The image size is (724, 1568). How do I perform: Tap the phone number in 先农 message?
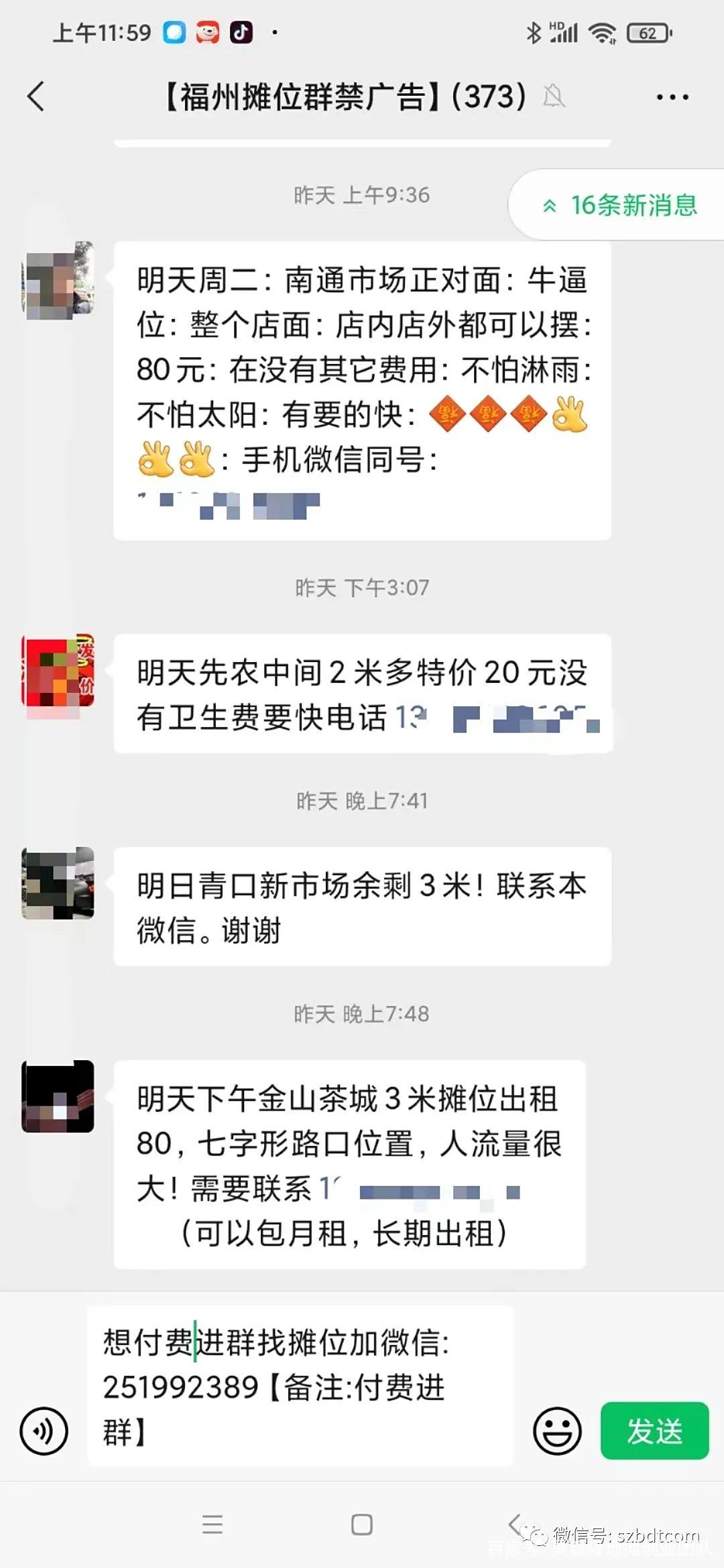[497, 717]
